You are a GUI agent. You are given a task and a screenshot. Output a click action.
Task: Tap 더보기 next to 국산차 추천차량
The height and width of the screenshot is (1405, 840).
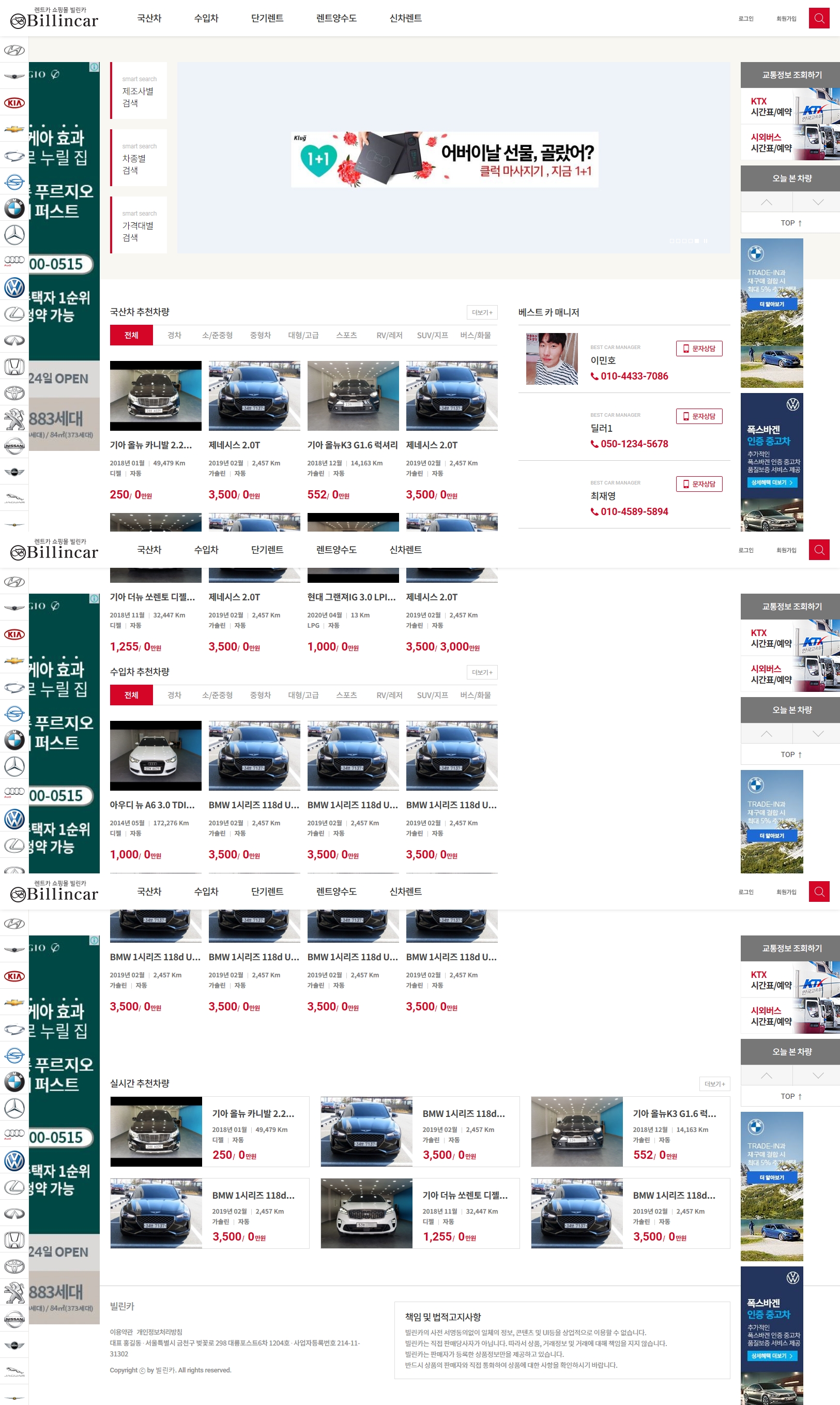[482, 312]
